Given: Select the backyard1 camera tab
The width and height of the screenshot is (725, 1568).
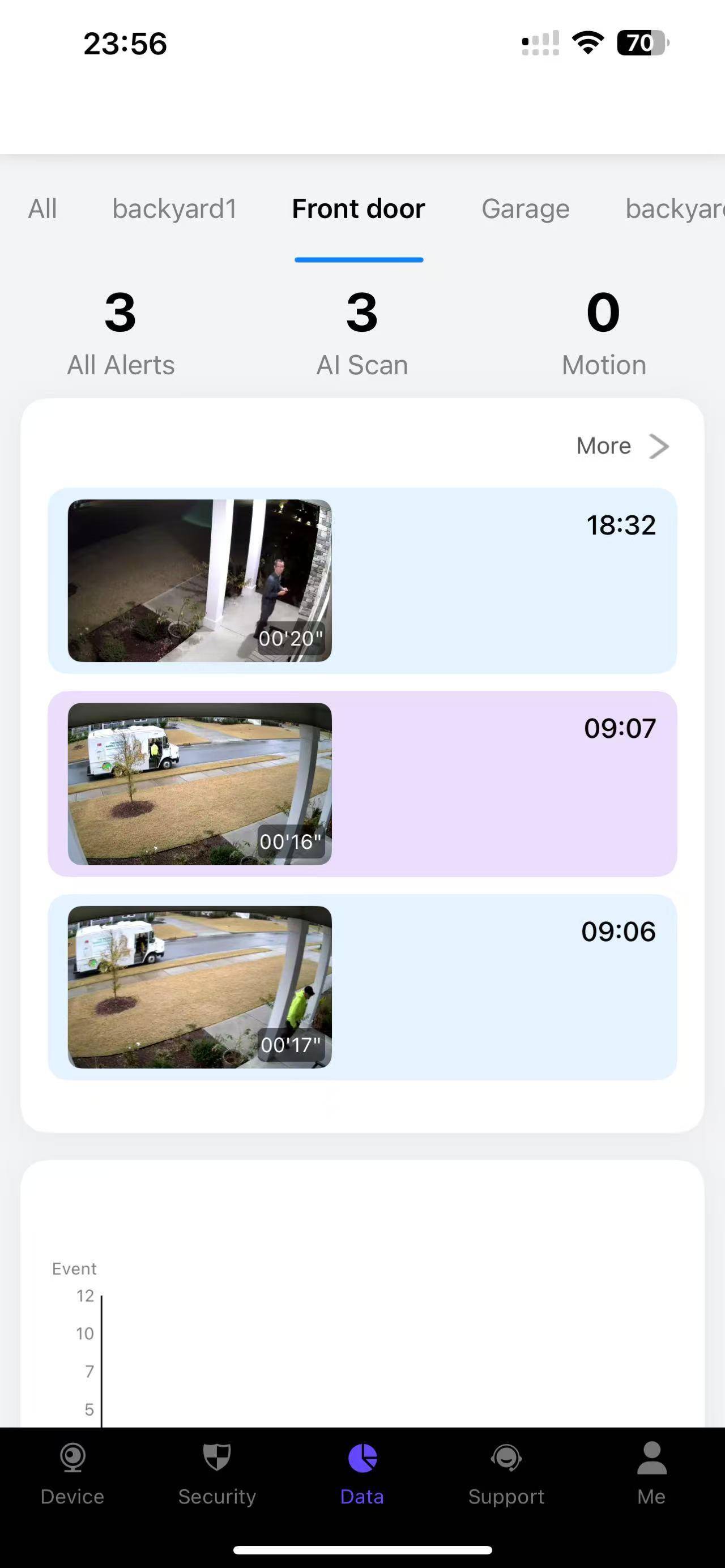Looking at the screenshot, I should click(174, 209).
